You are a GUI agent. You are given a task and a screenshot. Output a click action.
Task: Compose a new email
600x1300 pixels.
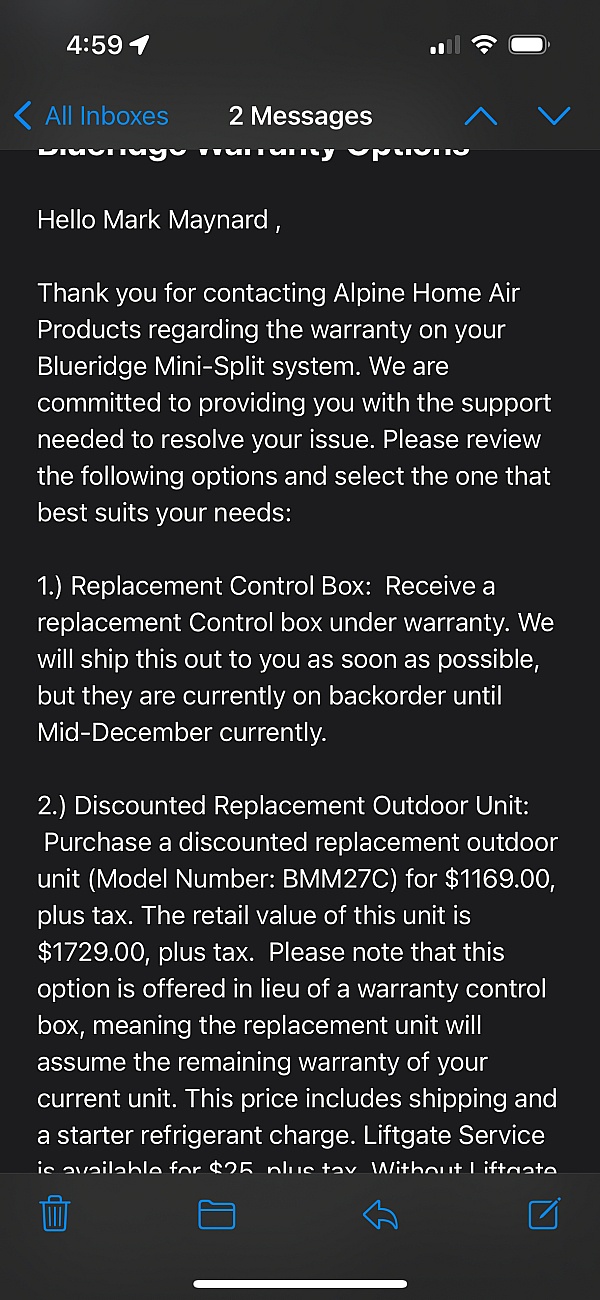[543, 1213]
